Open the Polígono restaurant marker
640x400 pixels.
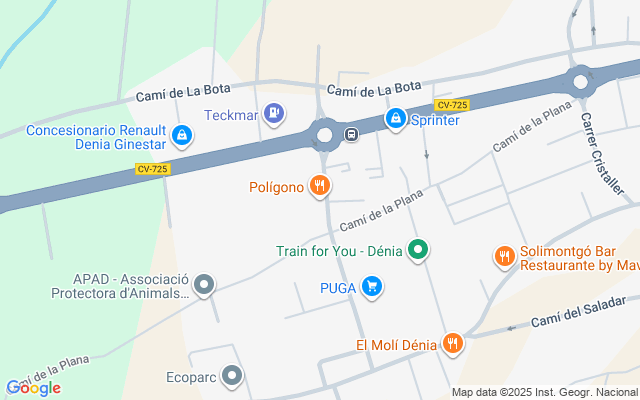[320, 186]
